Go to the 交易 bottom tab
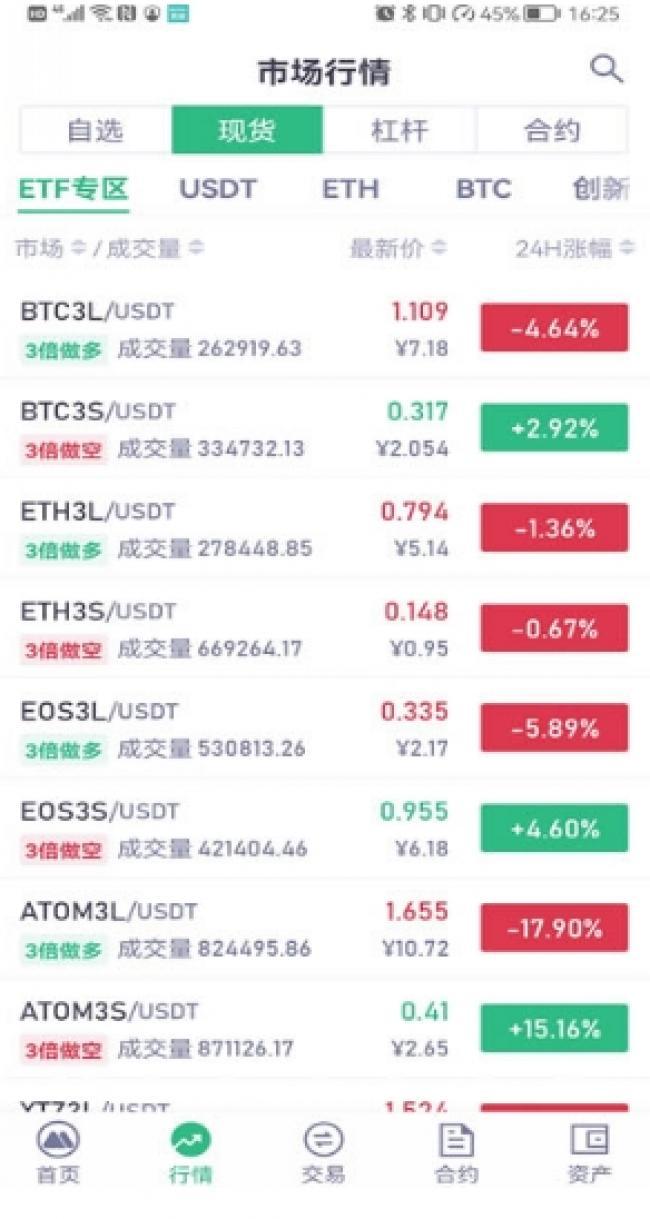The width and height of the screenshot is (650, 1219). (x=323, y=1153)
